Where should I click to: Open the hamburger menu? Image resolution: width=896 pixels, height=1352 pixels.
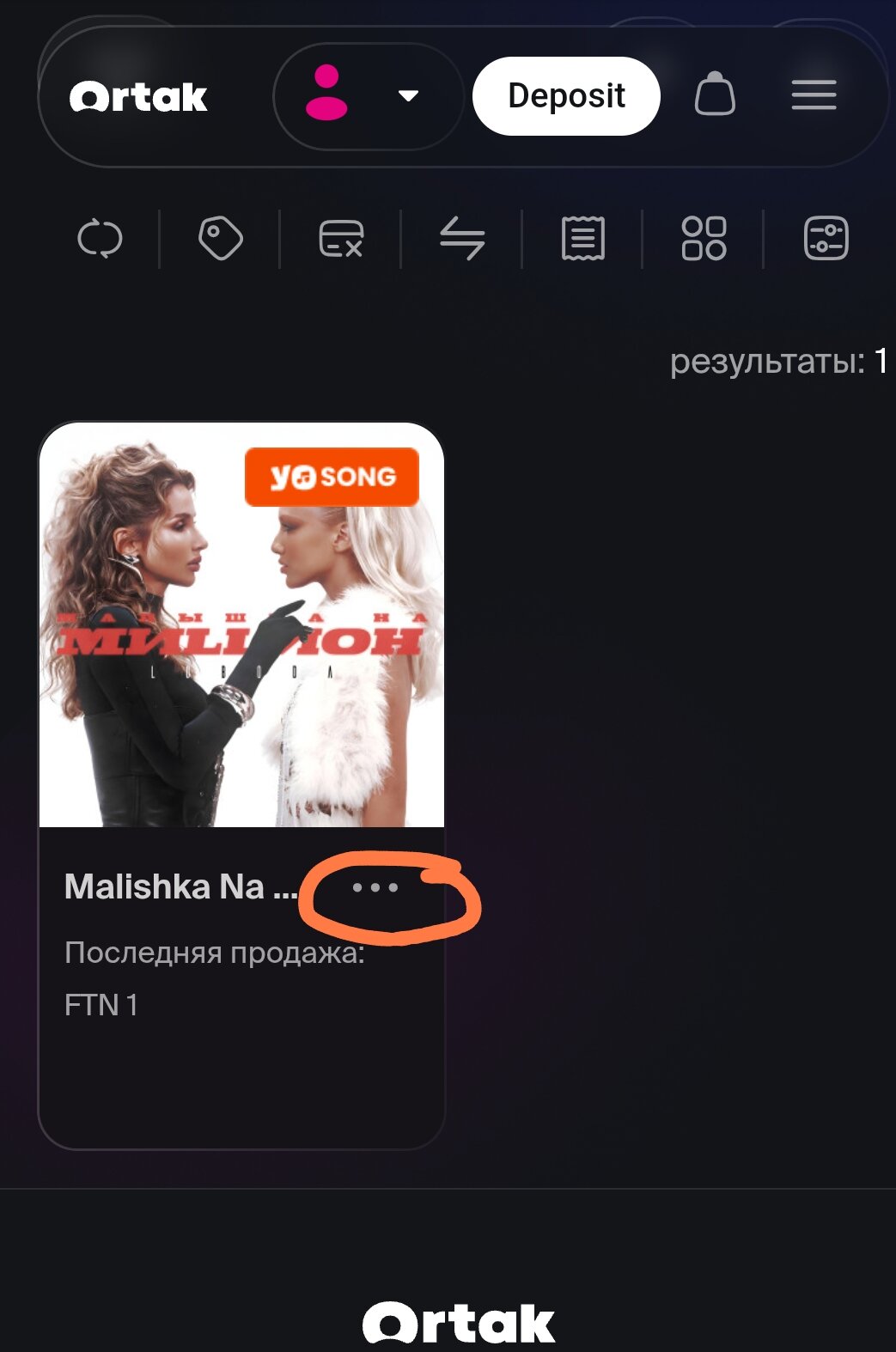[814, 95]
